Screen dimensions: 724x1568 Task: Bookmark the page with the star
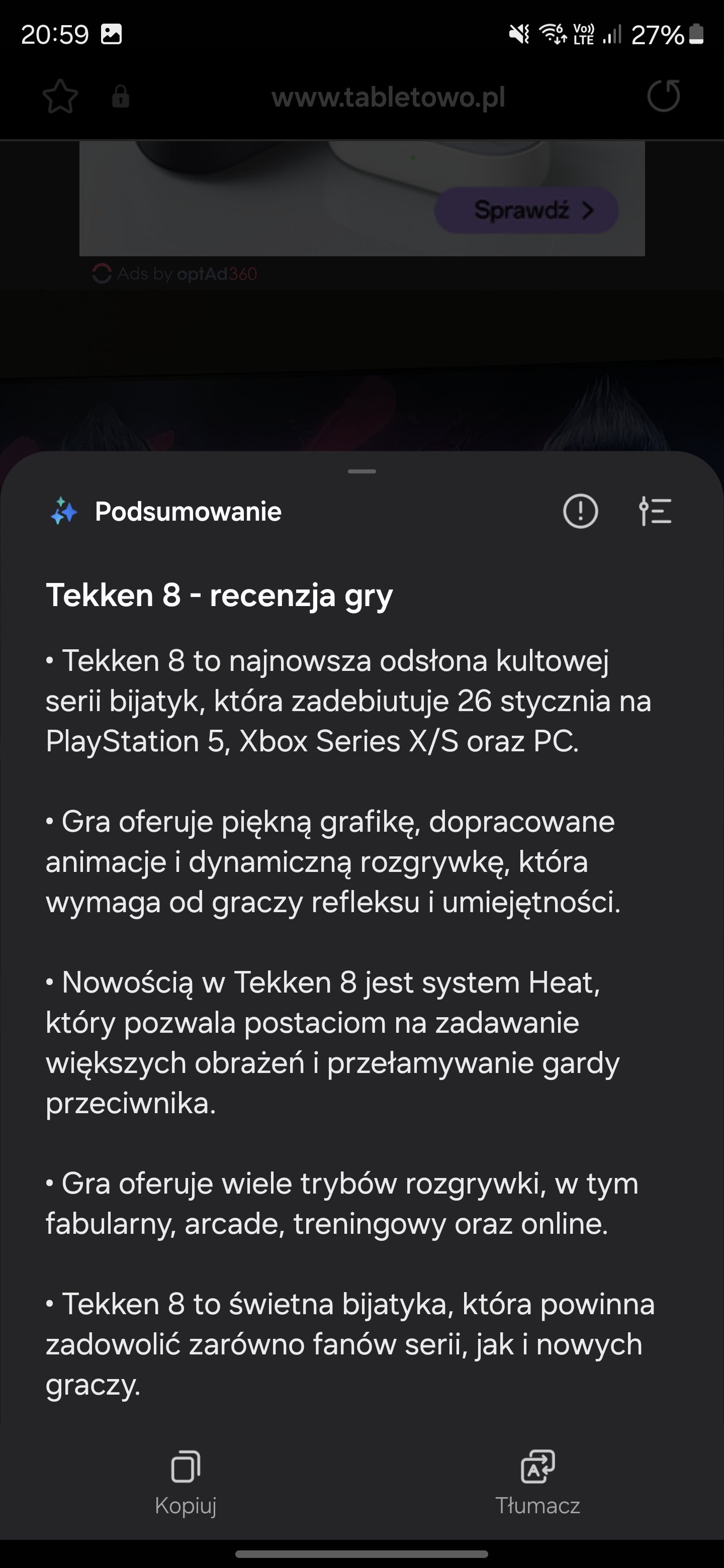[60, 97]
